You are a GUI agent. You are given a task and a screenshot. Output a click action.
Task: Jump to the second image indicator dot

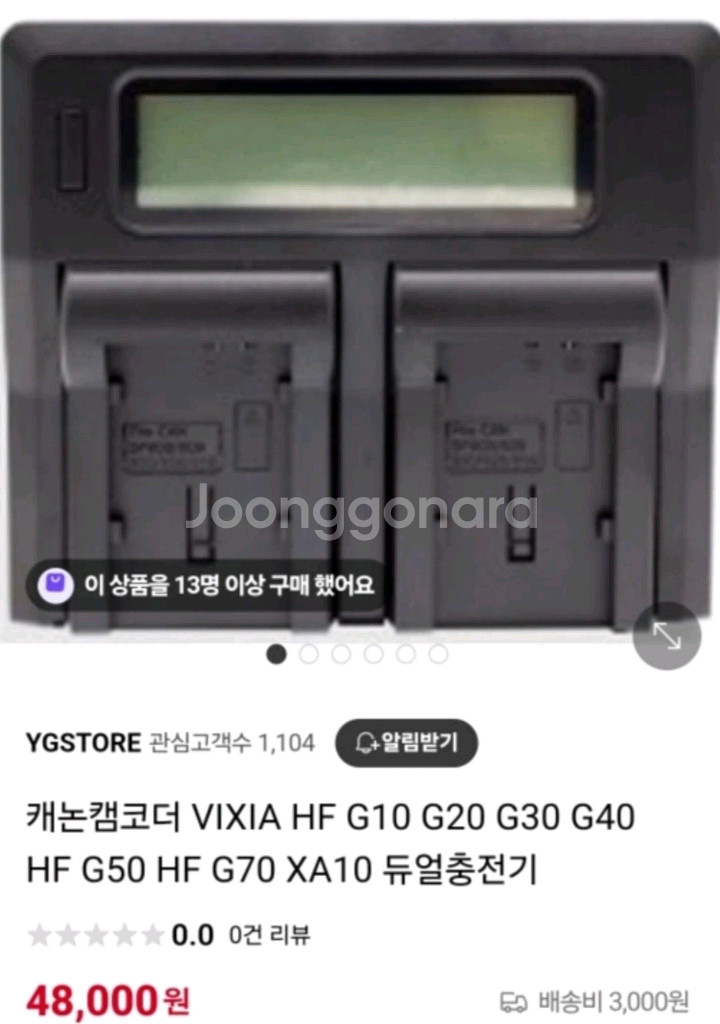tap(308, 654)
